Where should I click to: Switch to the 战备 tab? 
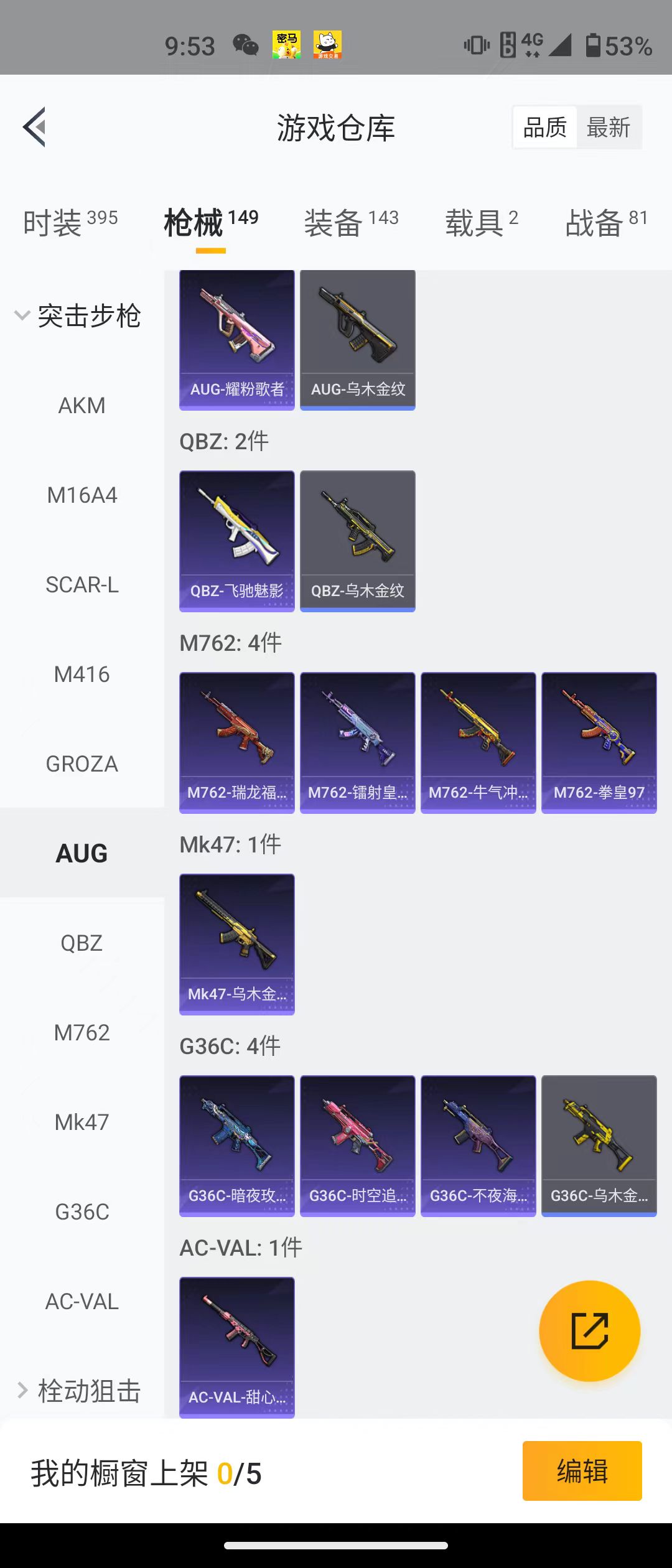pyautogui.click(x=606, y=223)
